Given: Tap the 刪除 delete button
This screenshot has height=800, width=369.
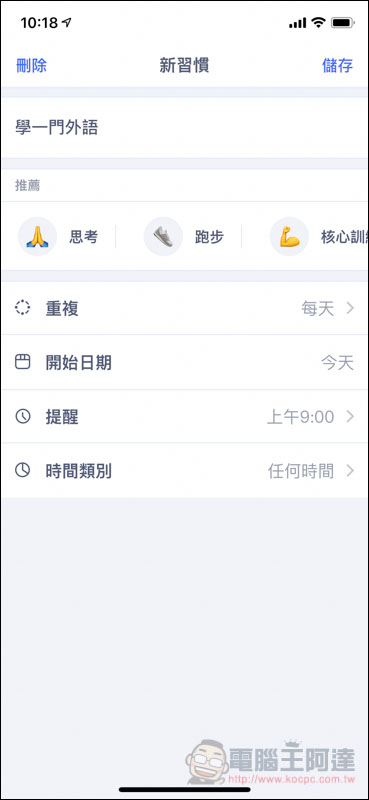Looking at the screenshot, I should pos(31,66).
